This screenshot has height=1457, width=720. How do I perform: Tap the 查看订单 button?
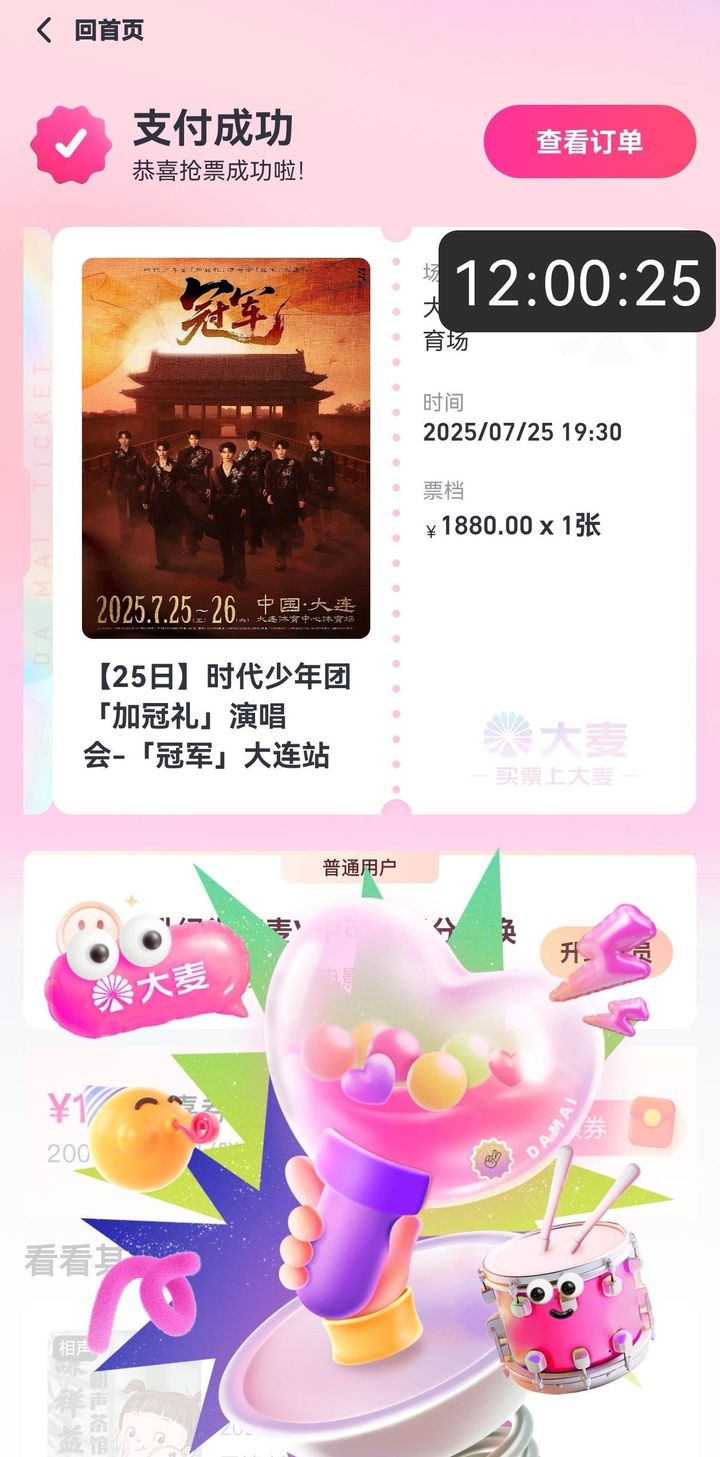pyautogui.click(x=590, y=141)
